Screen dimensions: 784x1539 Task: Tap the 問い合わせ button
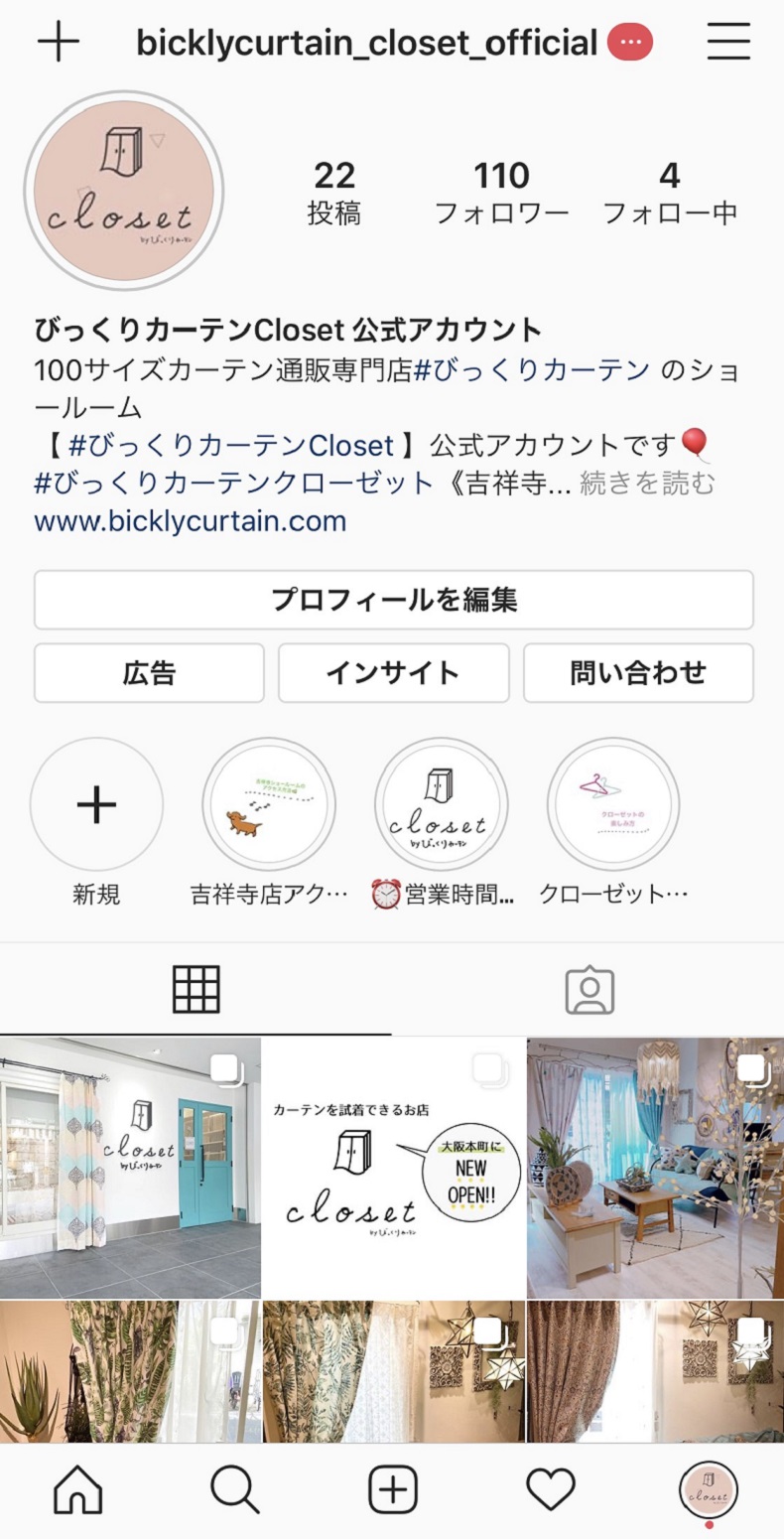638,673
